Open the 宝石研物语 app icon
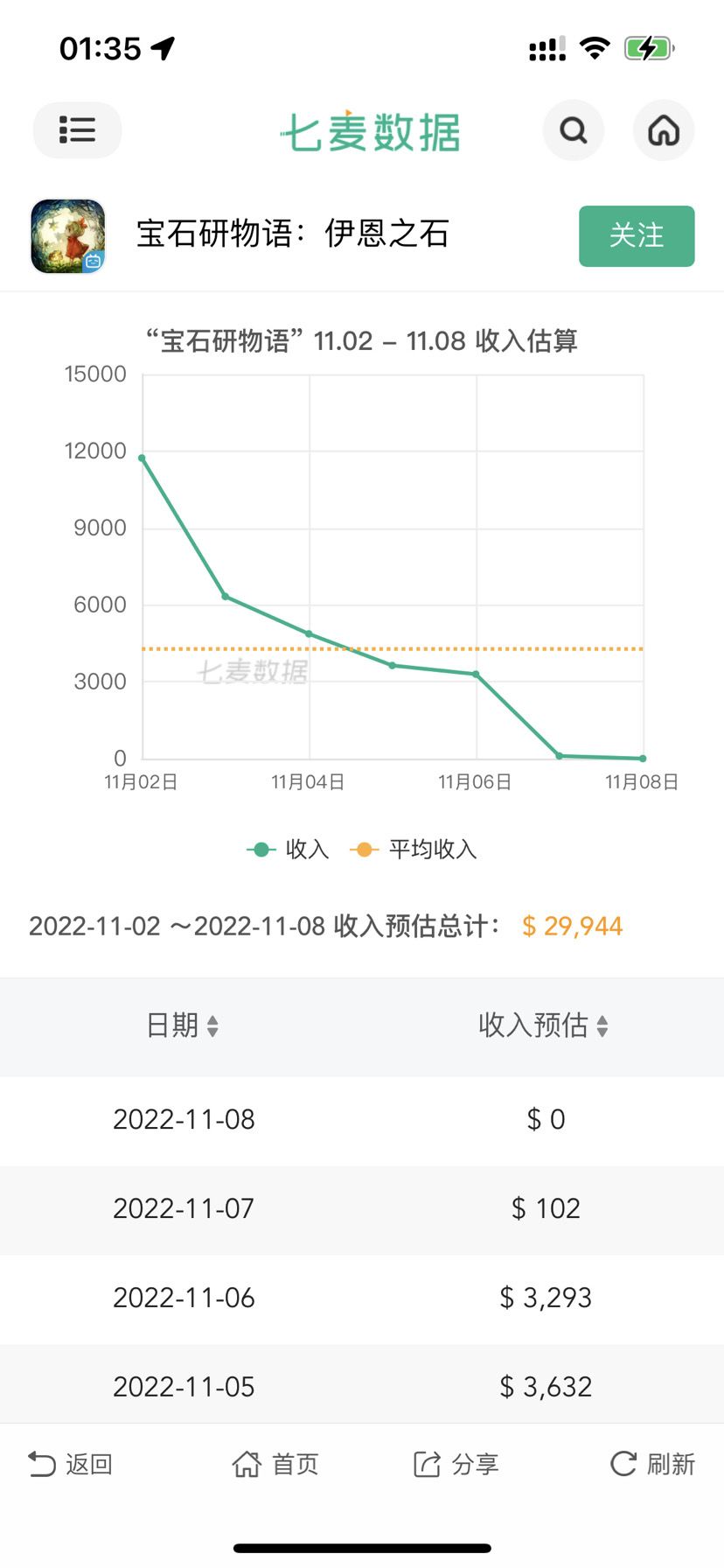Image resolution: width=724 pixels, height=1568 pixels. (x=68, y=235)
